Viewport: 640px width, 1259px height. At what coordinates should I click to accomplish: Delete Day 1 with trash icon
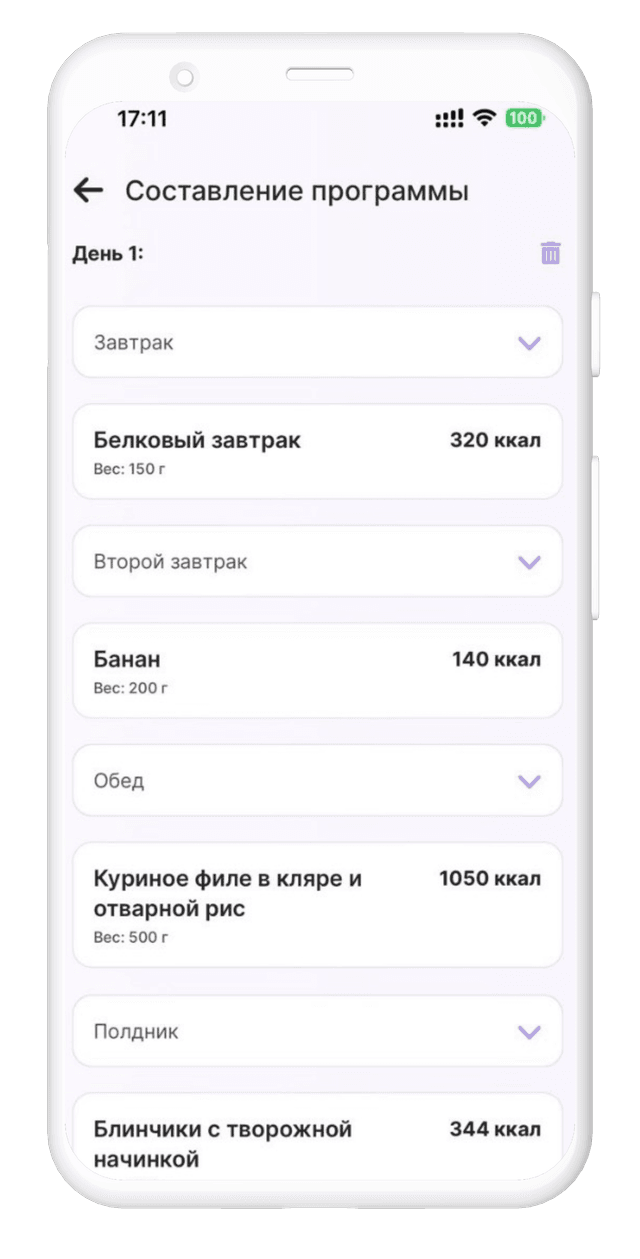tap(550, 253)
